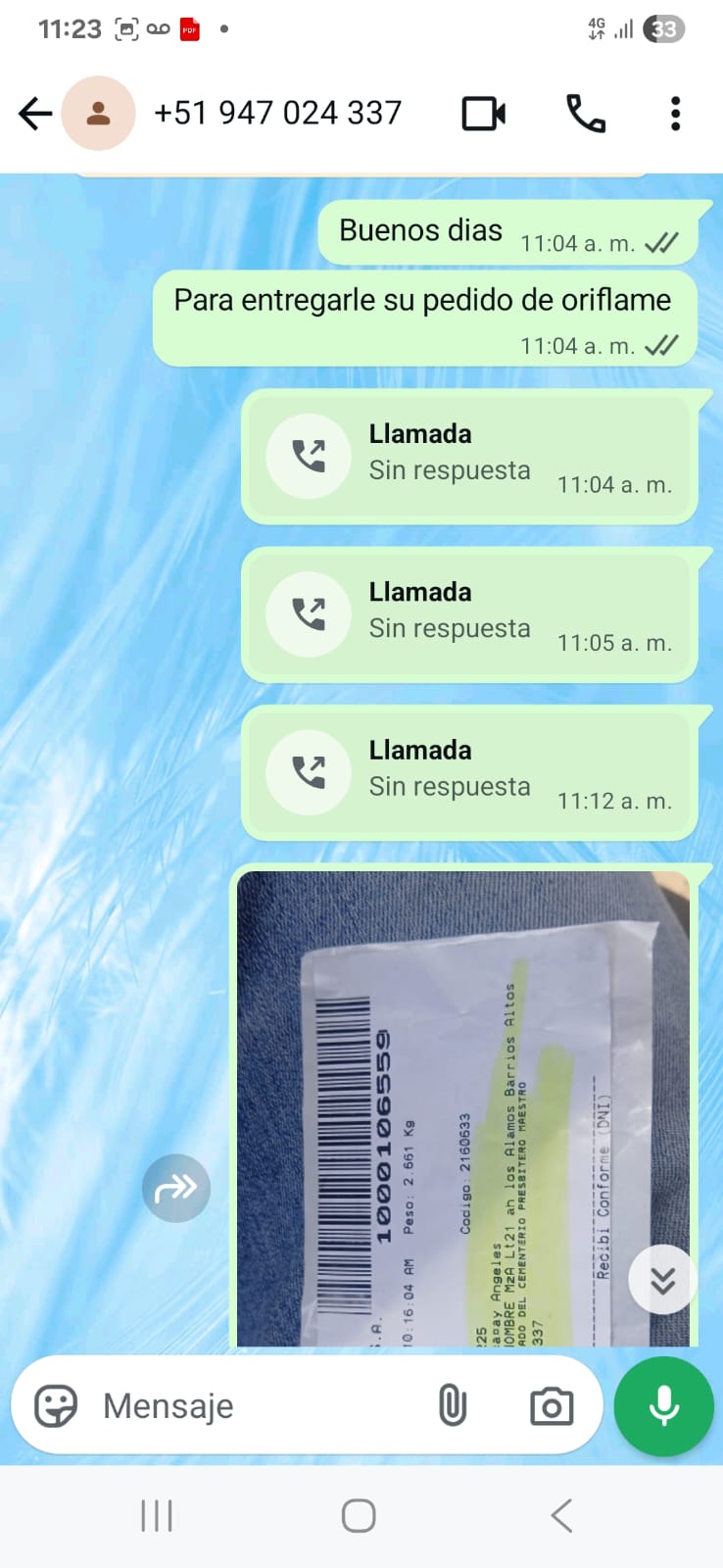Open contact profile photo of +51 947 024 337

[98, 114]
